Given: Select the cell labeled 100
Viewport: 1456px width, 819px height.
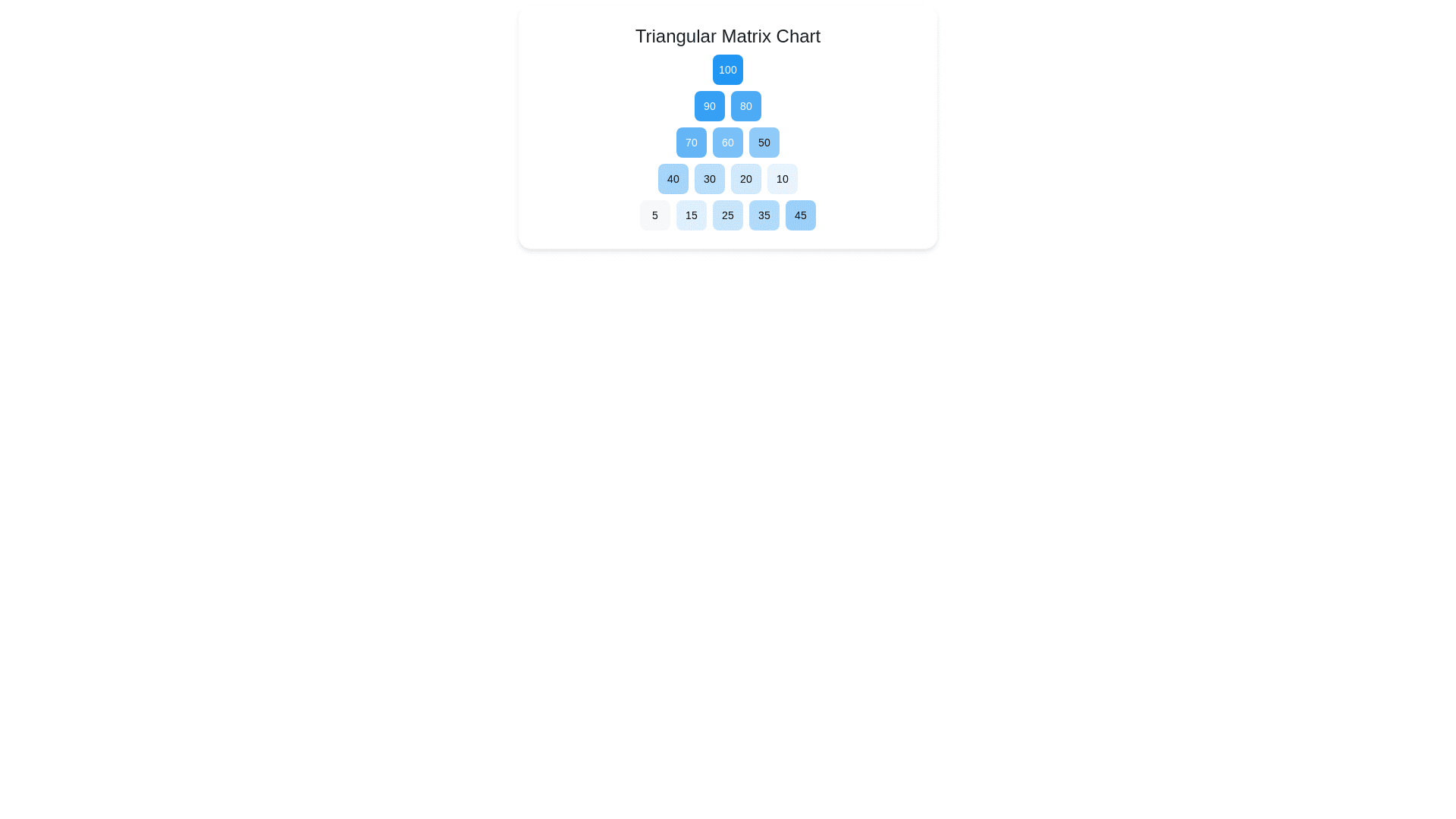Looking at the screenshot, I should [727, 70].
